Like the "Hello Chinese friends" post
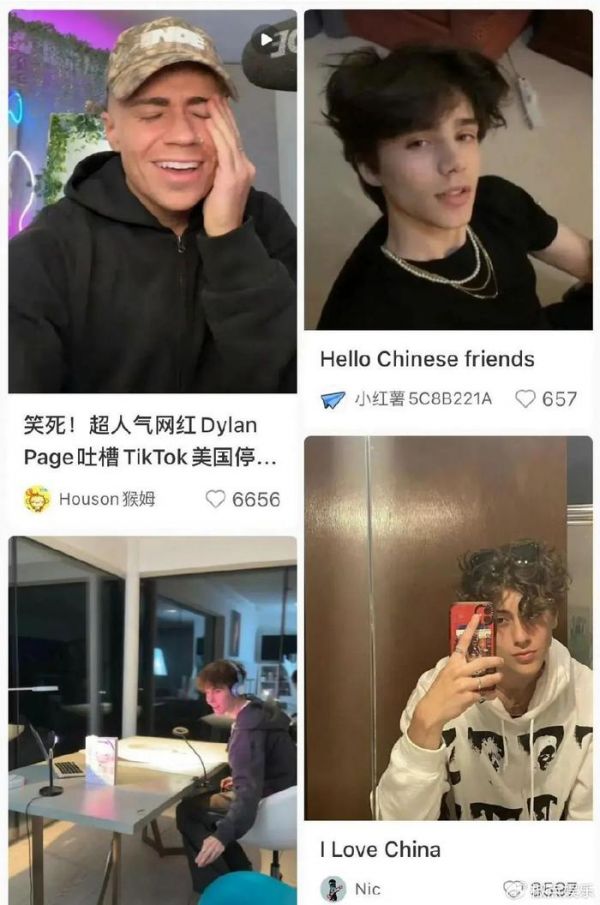Screen dimensions: 600x905 526,399
